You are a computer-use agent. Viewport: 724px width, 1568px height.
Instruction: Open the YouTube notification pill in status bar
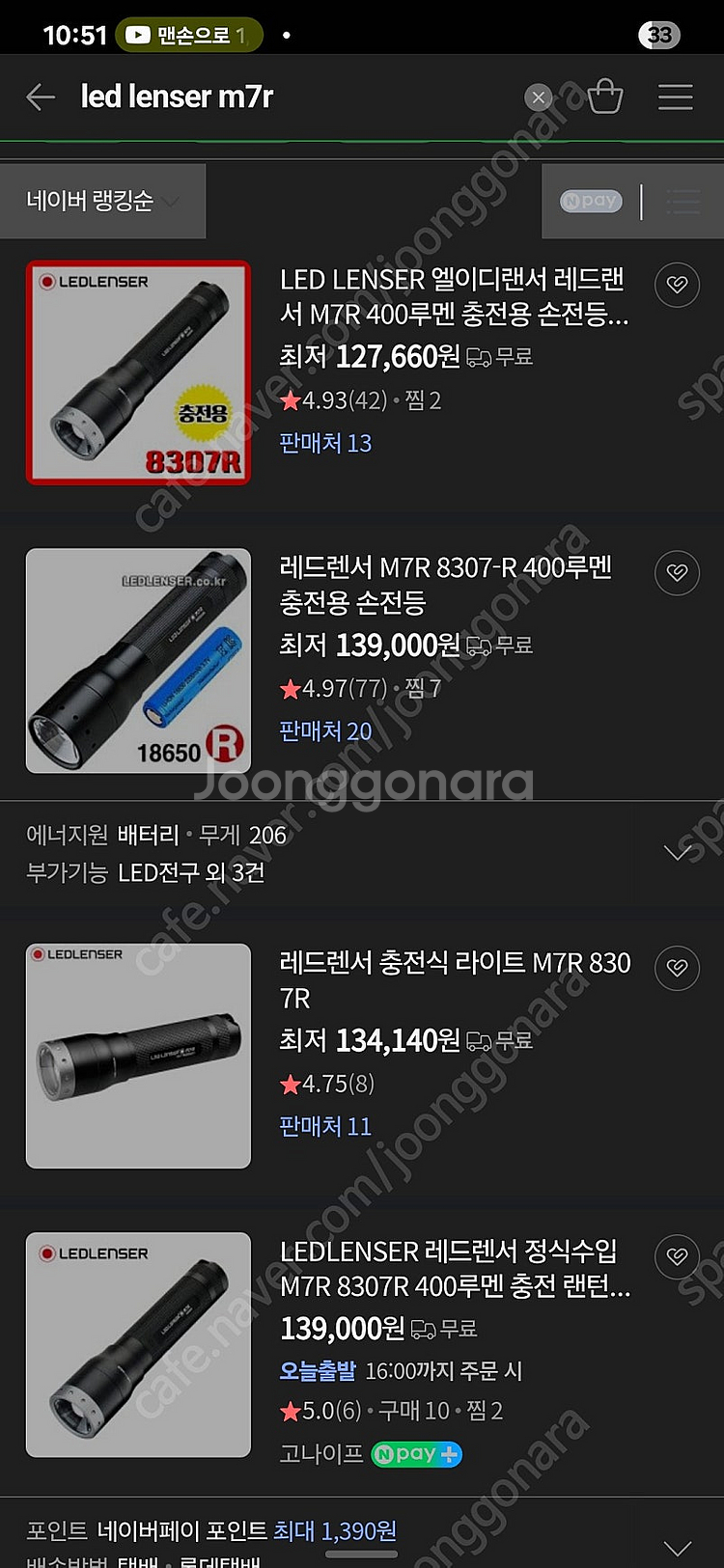(x=187, y=32)
